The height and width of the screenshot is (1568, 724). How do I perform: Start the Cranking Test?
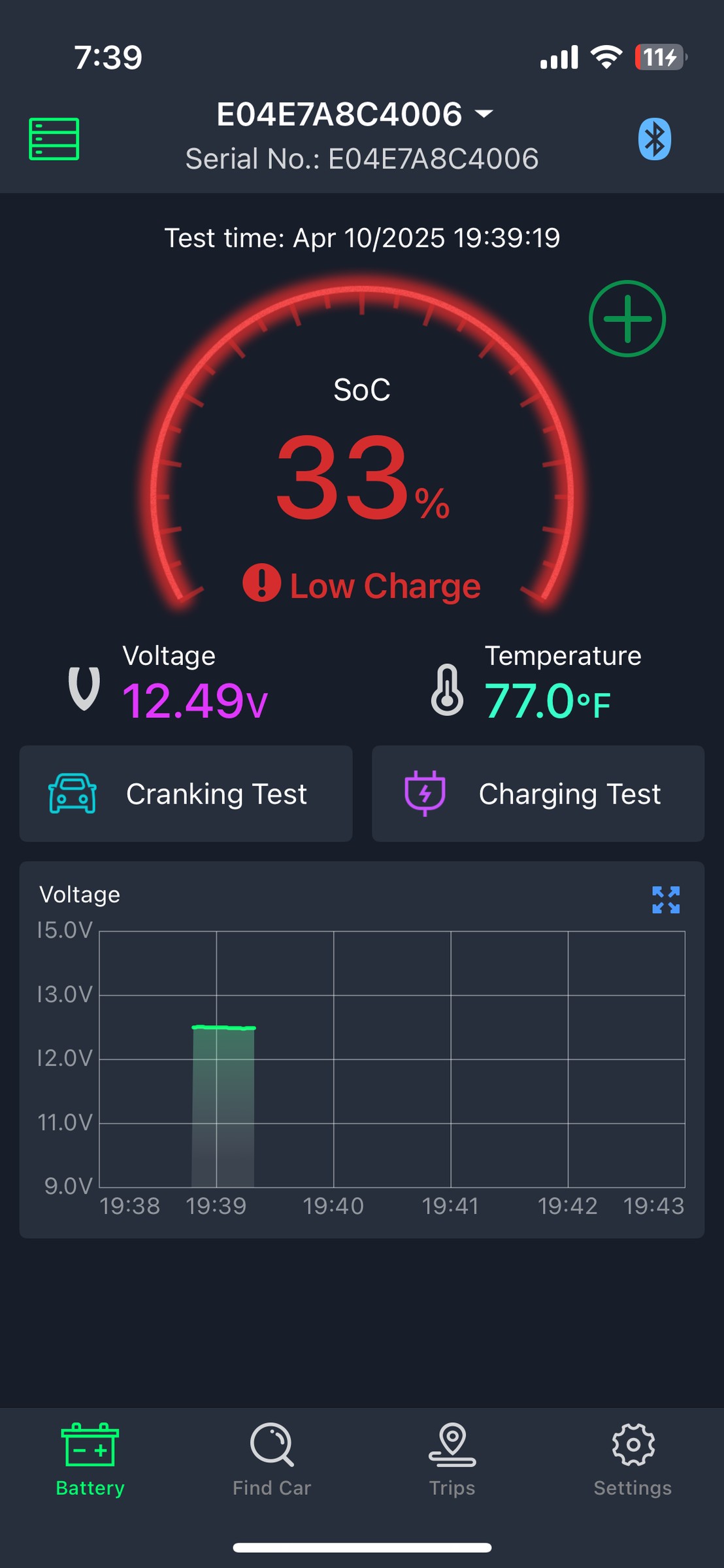(186, 794)
